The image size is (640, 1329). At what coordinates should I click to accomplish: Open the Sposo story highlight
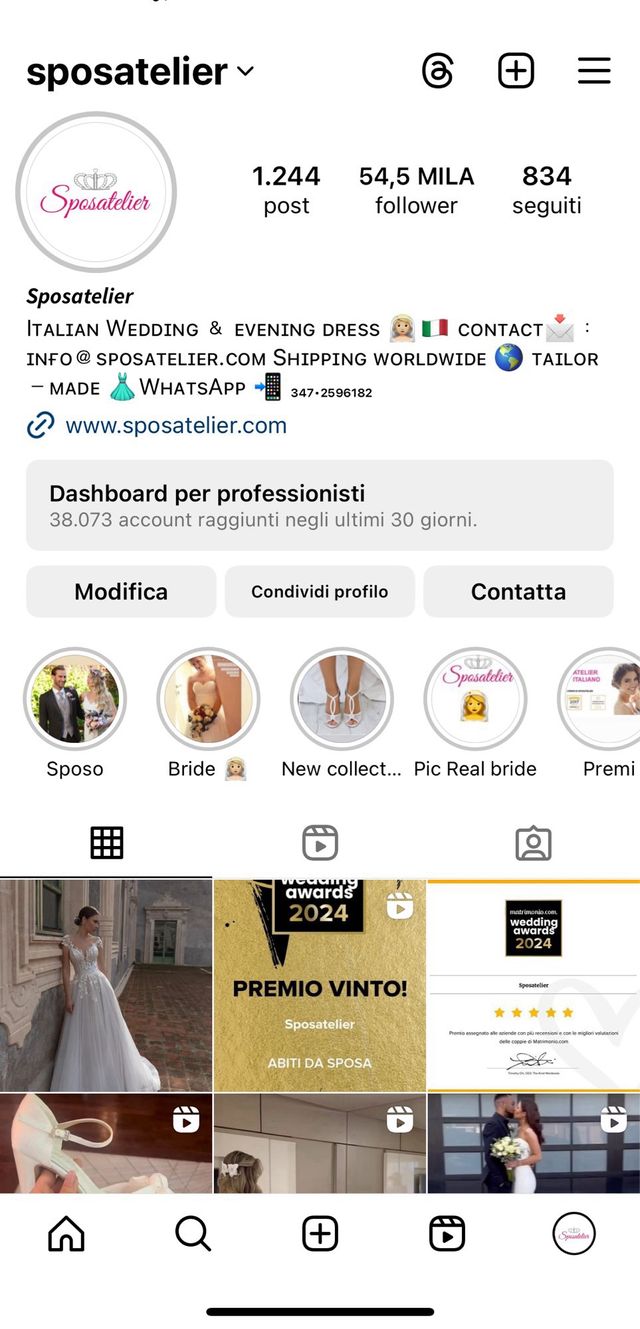[75, 699]
